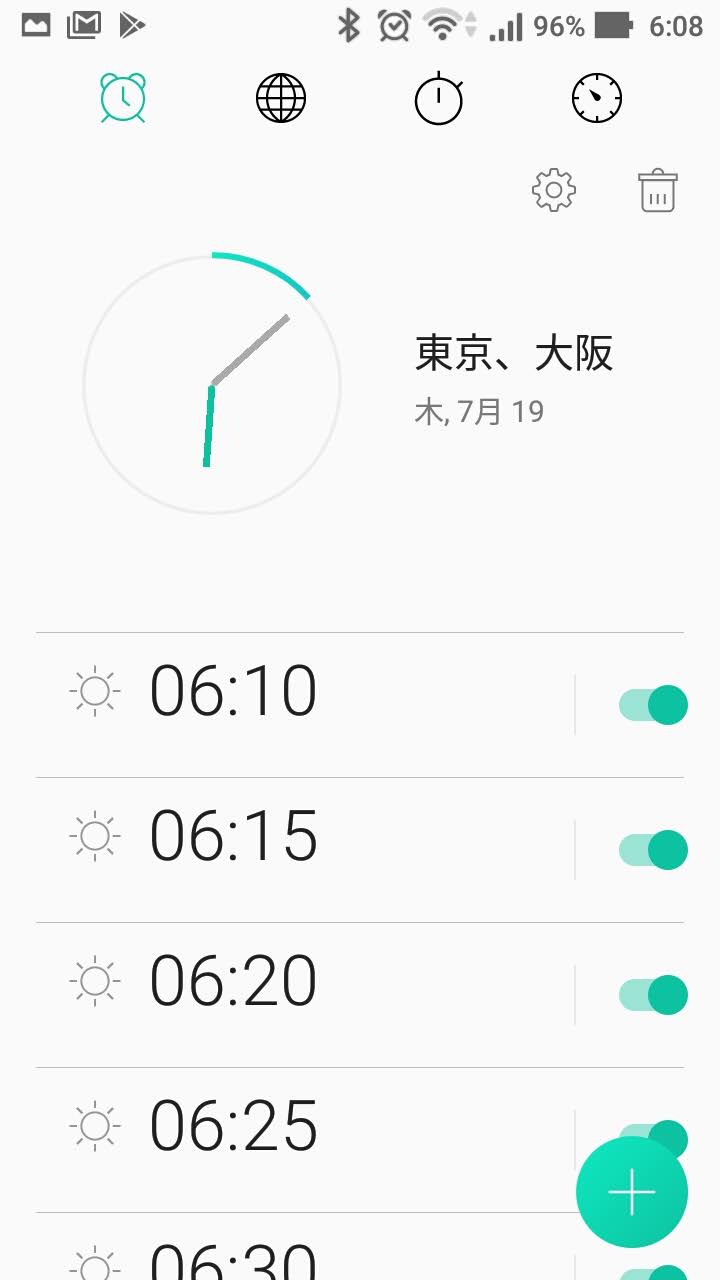Open the stopwatch tab

pos(439,99)
